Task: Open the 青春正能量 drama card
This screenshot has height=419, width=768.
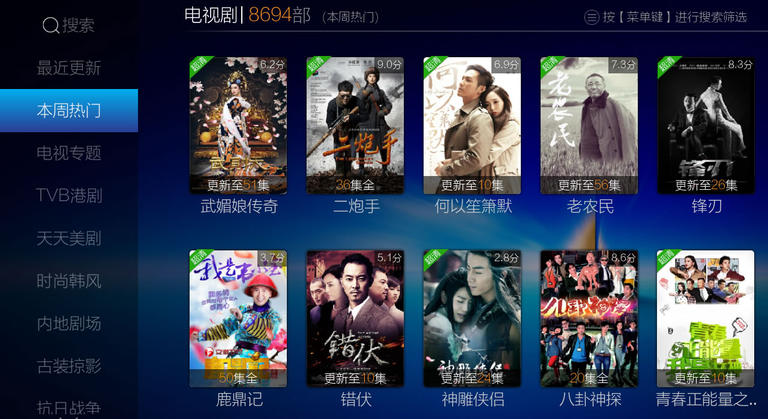Action: [705, 319]
